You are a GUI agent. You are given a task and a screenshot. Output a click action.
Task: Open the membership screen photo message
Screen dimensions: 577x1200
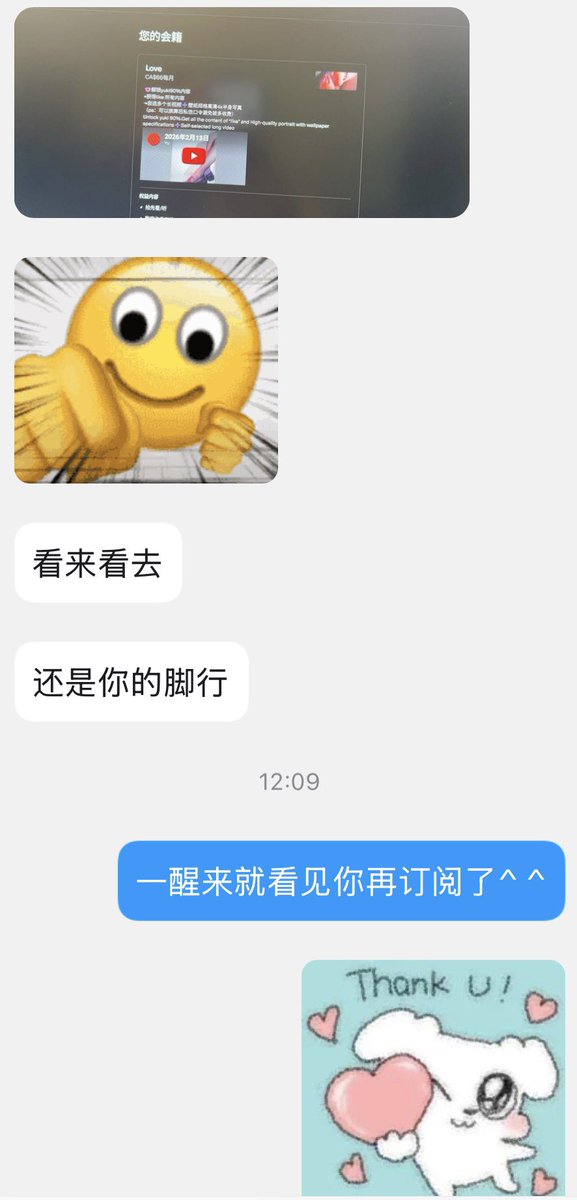[x=242, y=112]
